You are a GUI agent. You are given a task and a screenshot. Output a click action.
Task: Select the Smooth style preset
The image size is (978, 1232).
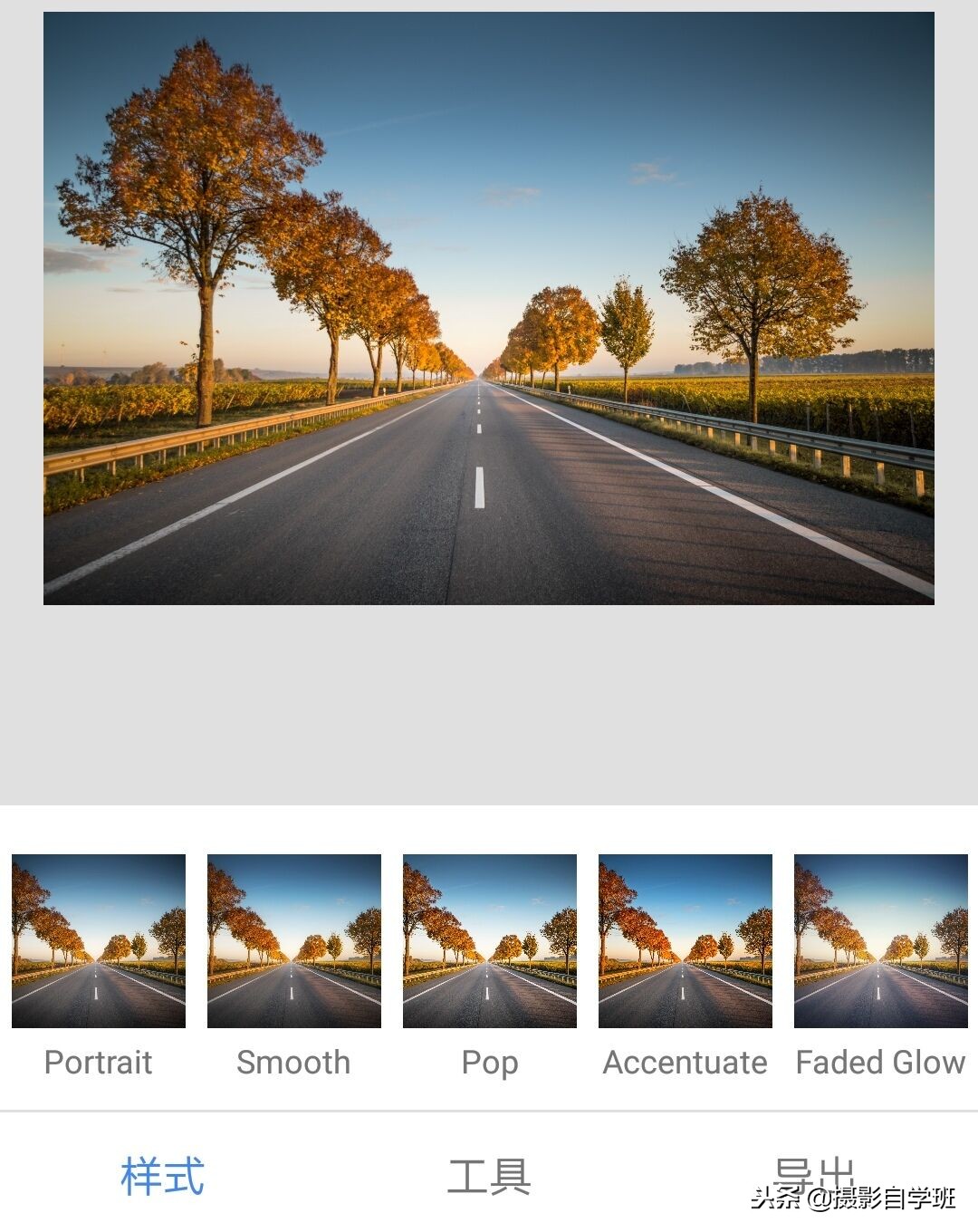point(294,941)
